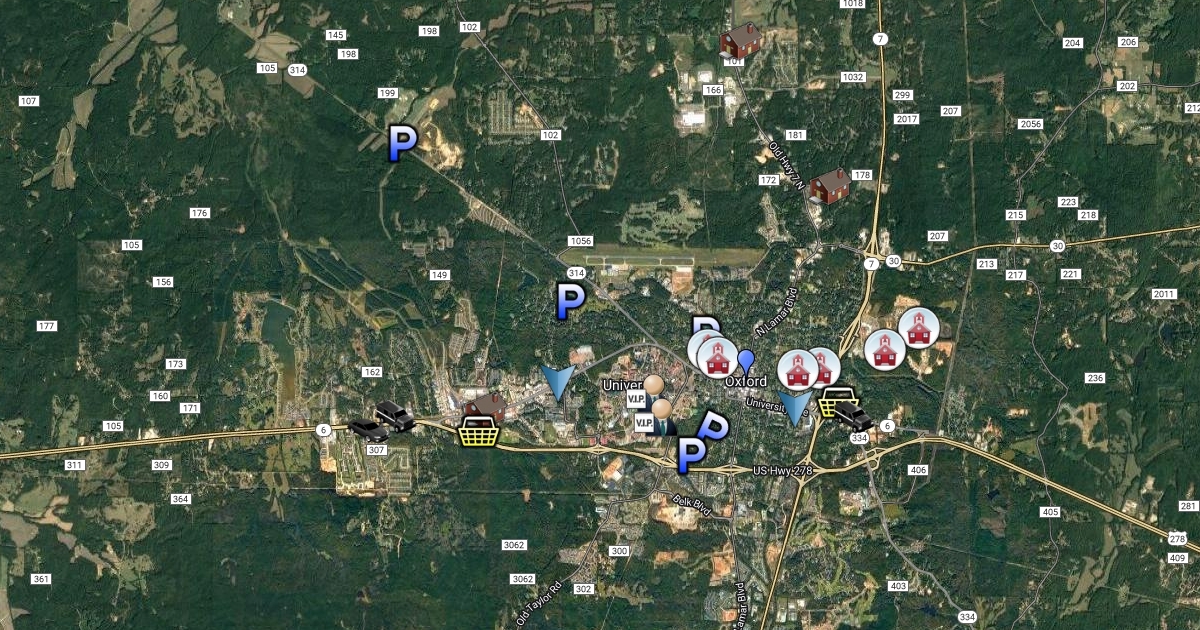The width and height of the screenshot is (1200, 630).
Task: Select the blue arrow marker on University Ave
Action: [x=796, y=408]
